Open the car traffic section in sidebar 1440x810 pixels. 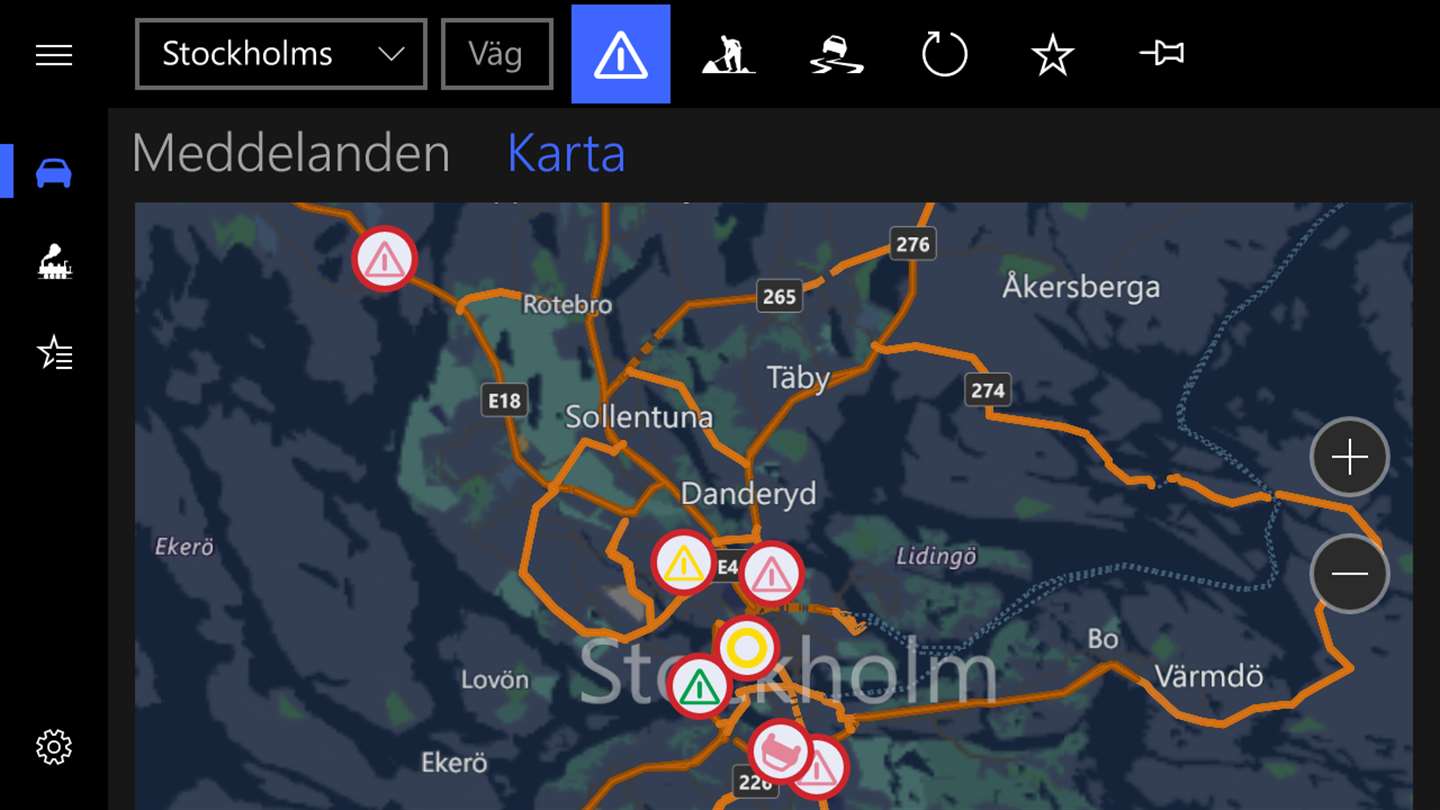coord(54,172)
